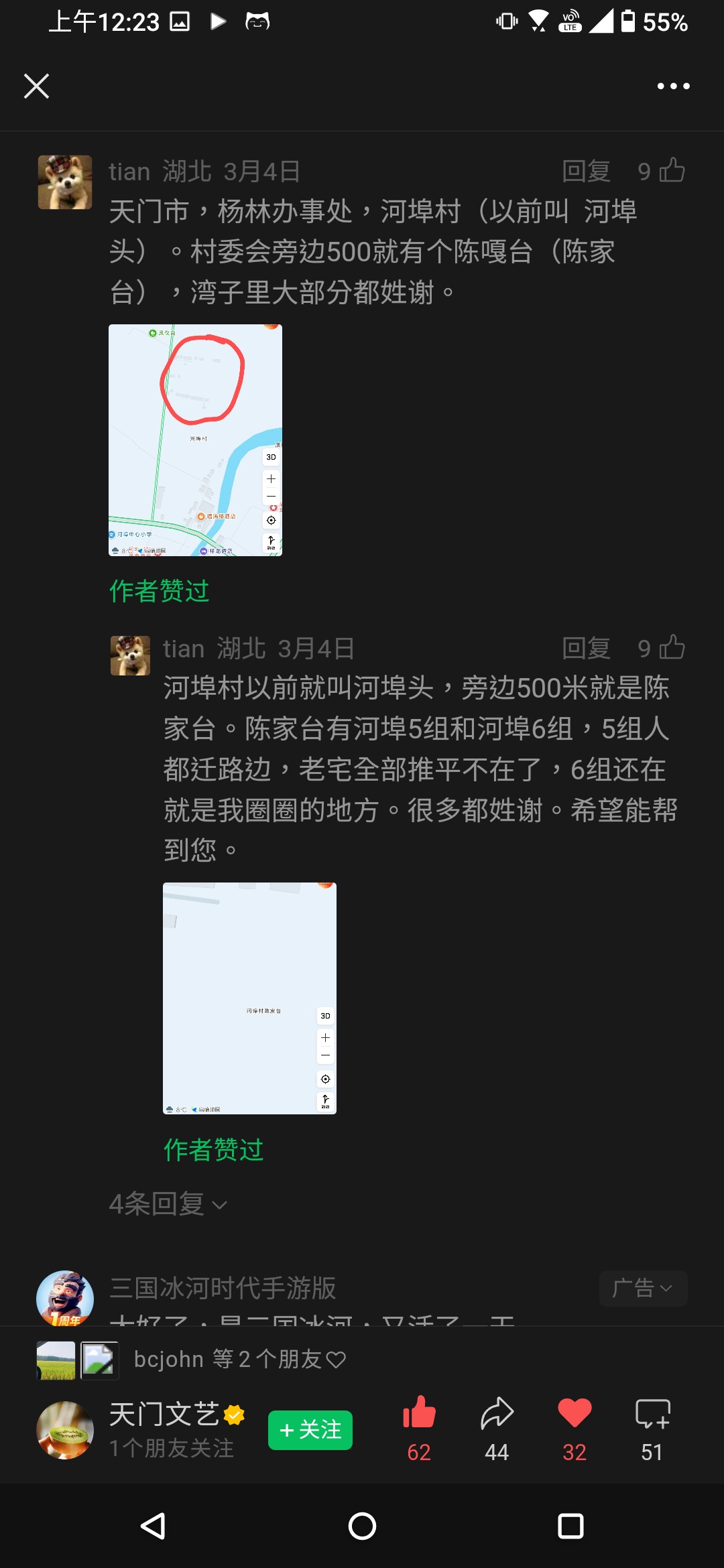Open tian's profile picture on first comment

[x=65, y=182]
